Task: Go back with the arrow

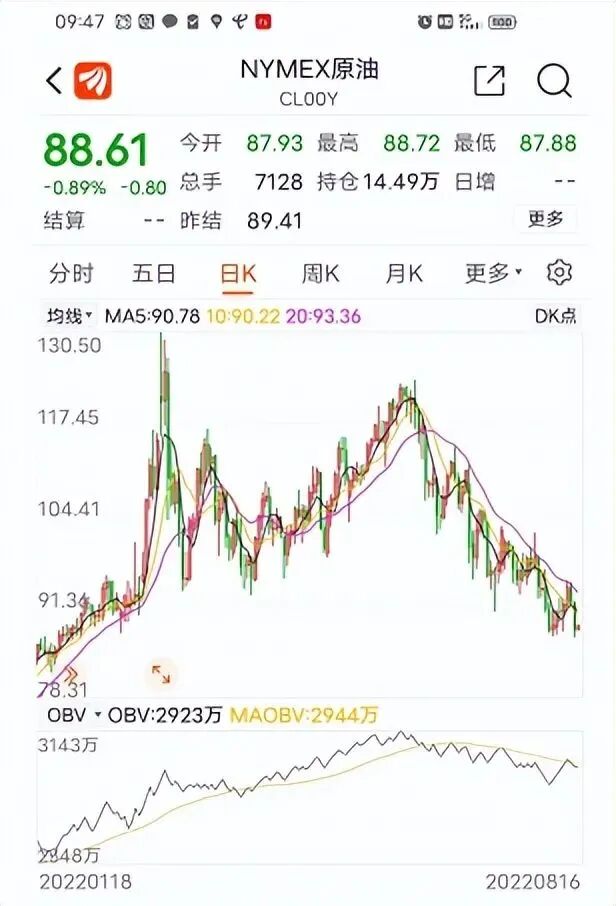Action: (54, 81)
